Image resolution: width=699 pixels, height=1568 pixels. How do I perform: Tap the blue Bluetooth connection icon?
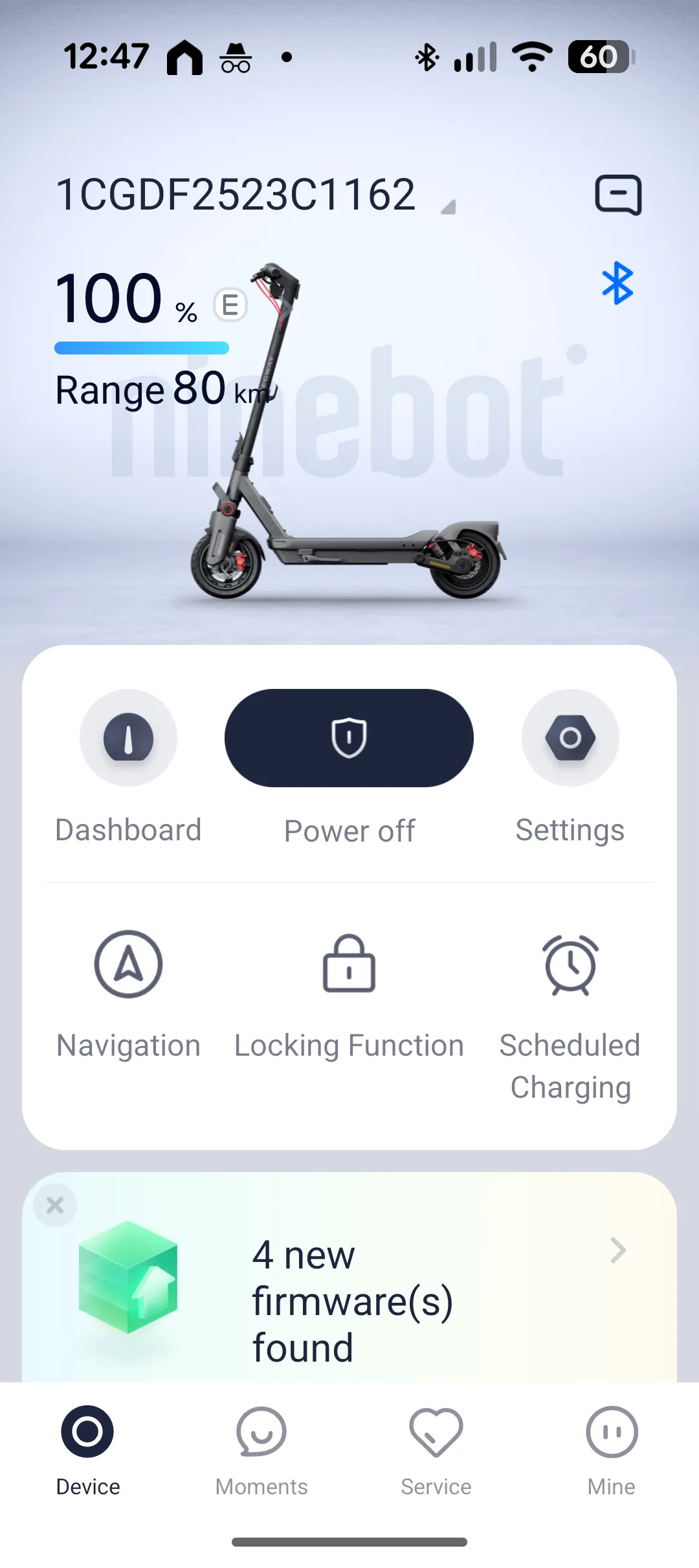(617, 283)
